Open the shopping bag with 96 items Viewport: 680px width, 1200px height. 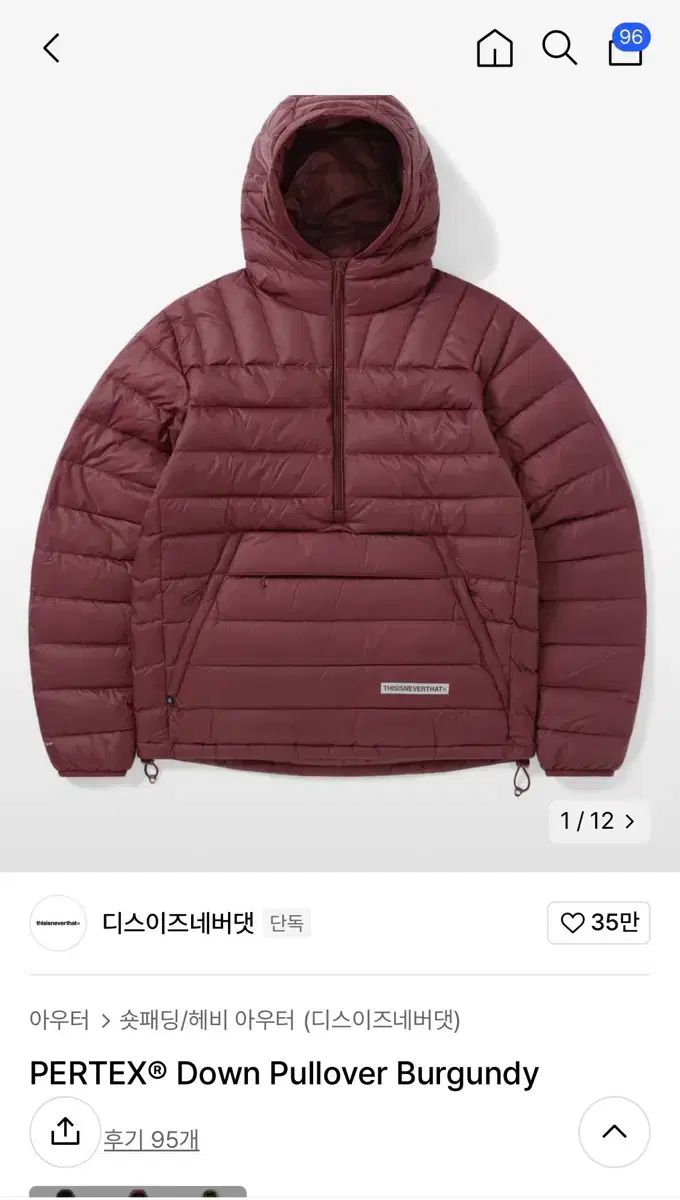628,46
